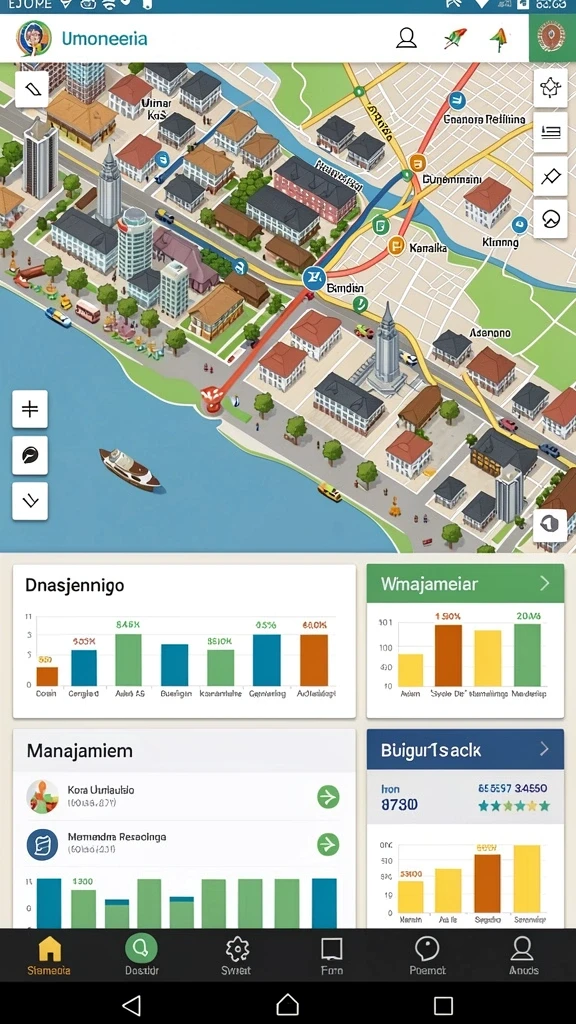Image resolution: width=576 pixels, height=1024 pixels.
Task: Open the profile icon in the top bar
Action: [406, 38]
